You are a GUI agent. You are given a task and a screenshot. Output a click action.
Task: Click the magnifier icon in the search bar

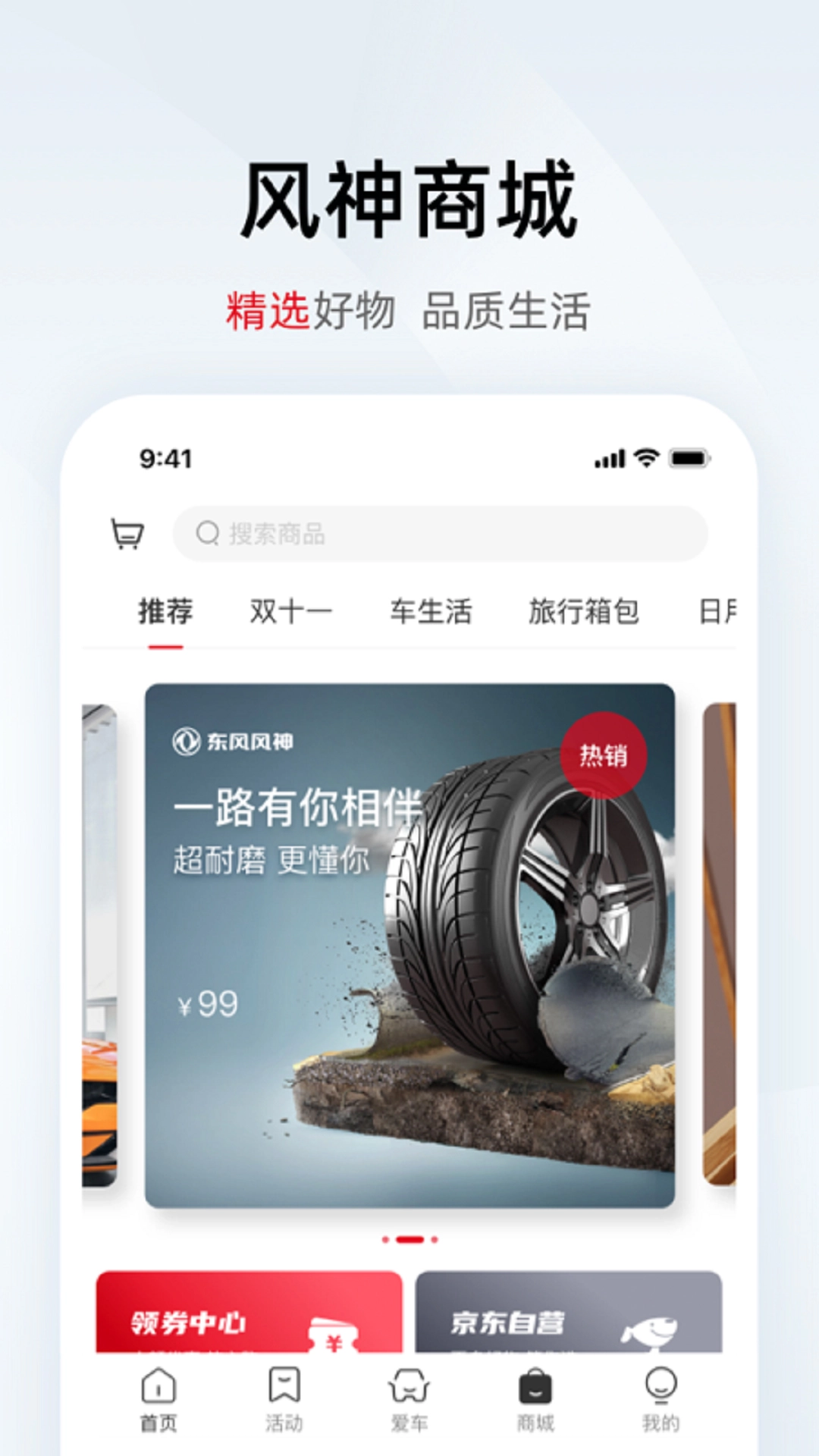coord(205,533)
